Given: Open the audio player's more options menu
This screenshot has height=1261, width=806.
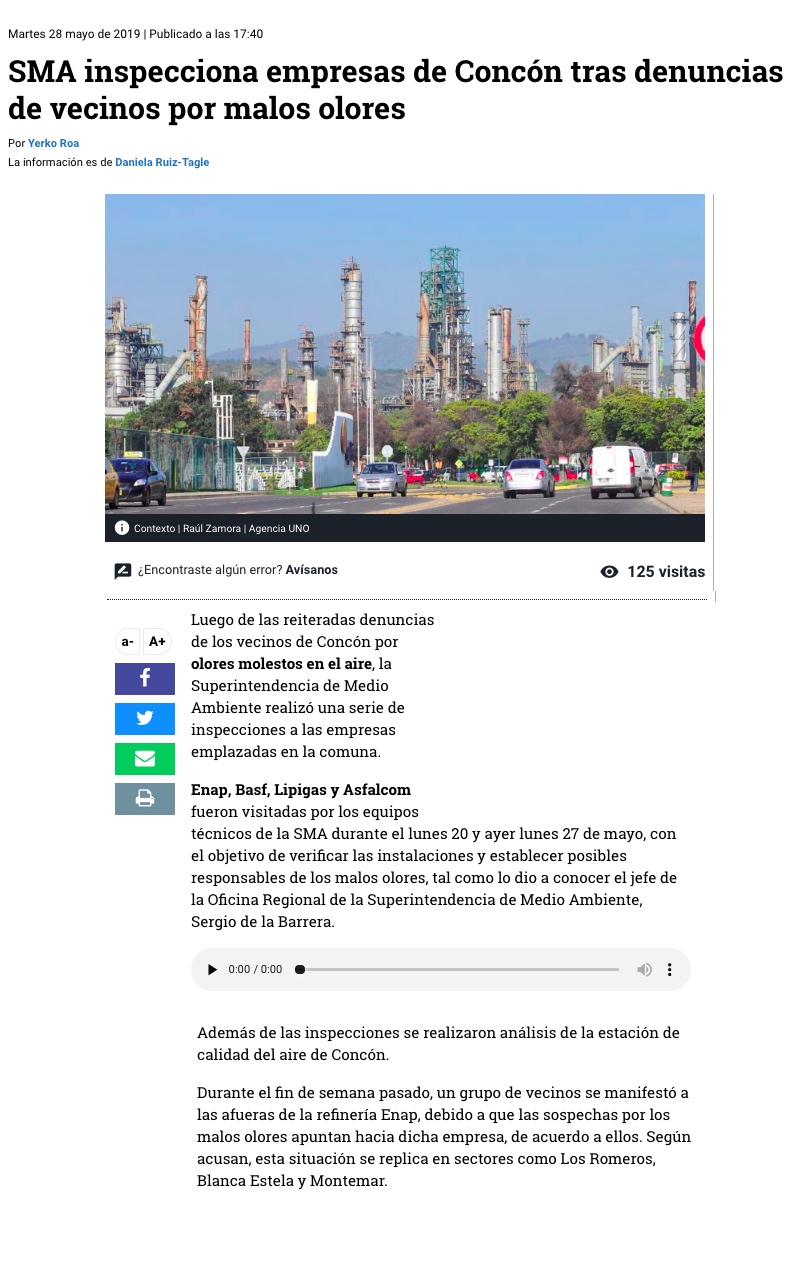Looking at the screenshot, I should tap(670, 970).
